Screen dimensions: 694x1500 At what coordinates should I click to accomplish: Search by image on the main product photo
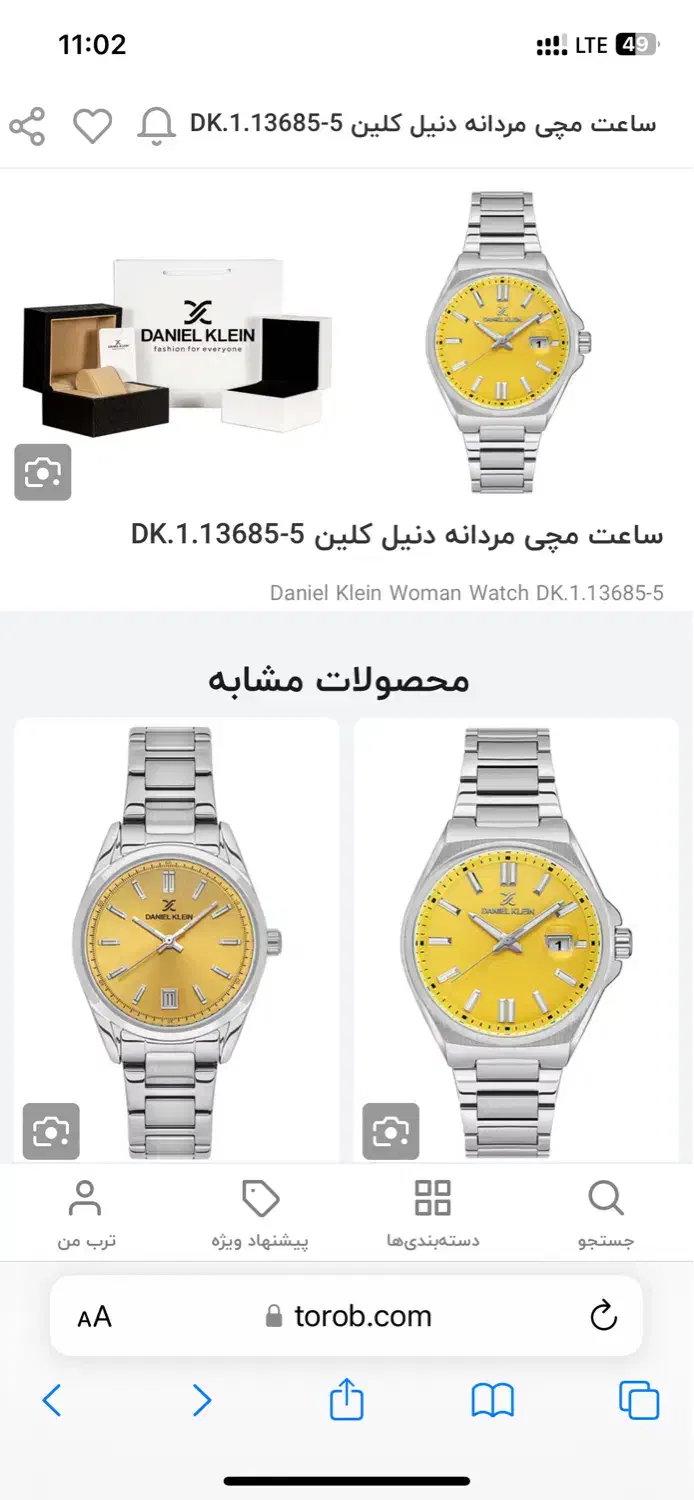pos(43,472)
